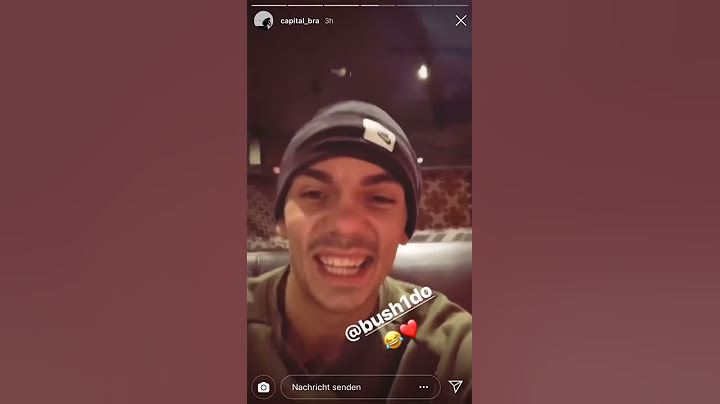The width and height of the screenshot is (720, 404).
Task: Open the camera icon next to the message field
Action: 263,387
